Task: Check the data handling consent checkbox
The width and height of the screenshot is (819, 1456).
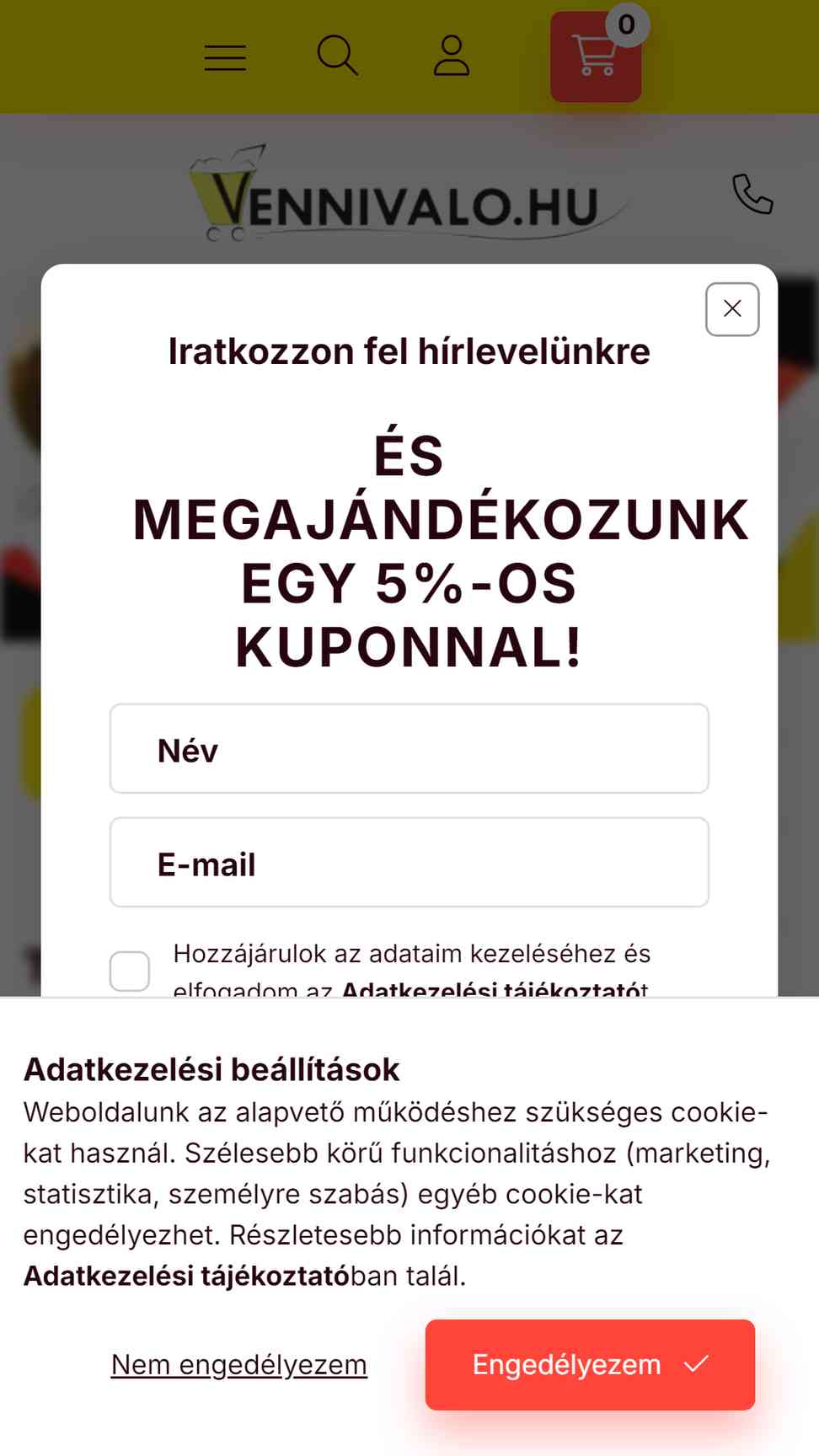Action: 130,972
